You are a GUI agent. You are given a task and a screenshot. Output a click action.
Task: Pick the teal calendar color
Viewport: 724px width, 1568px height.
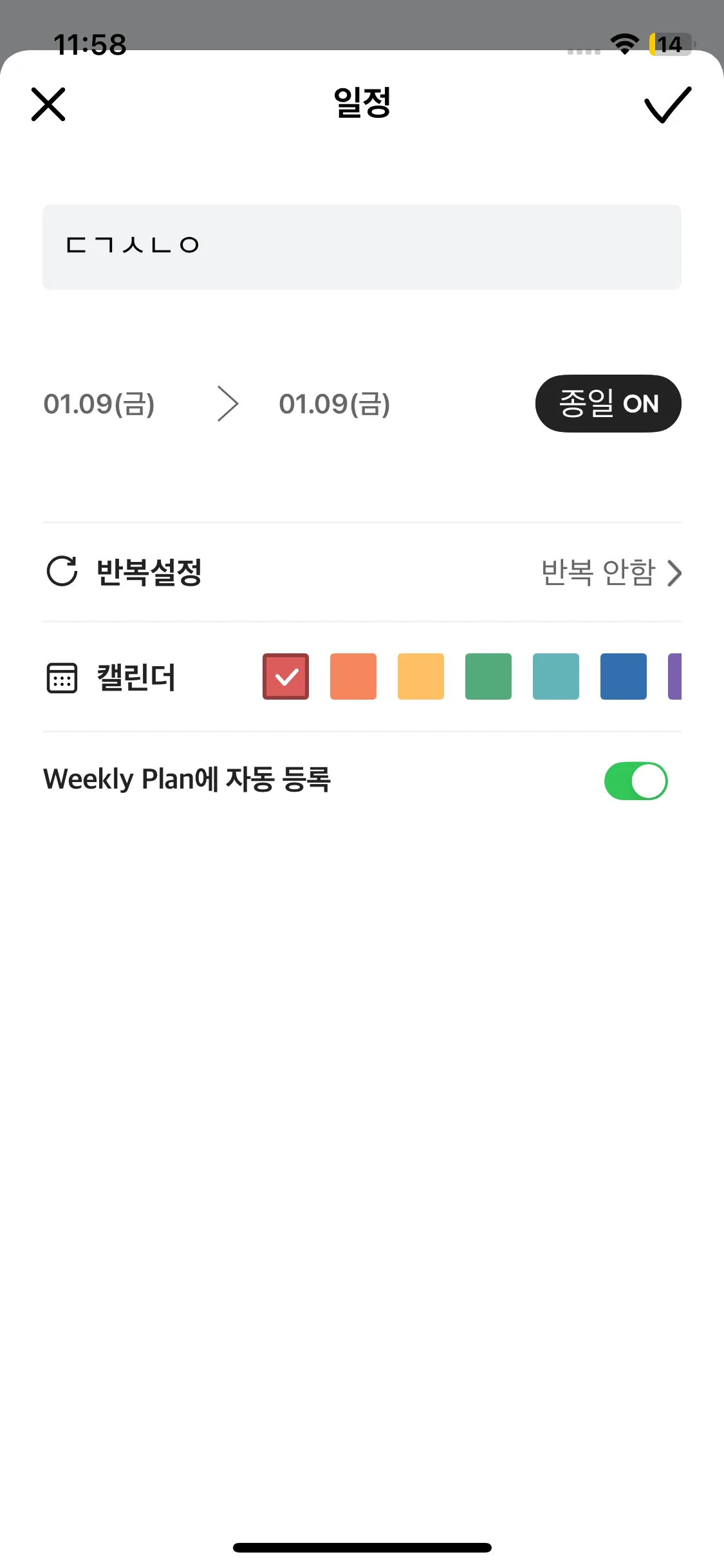pyautogui.click(x=556, y=677)
